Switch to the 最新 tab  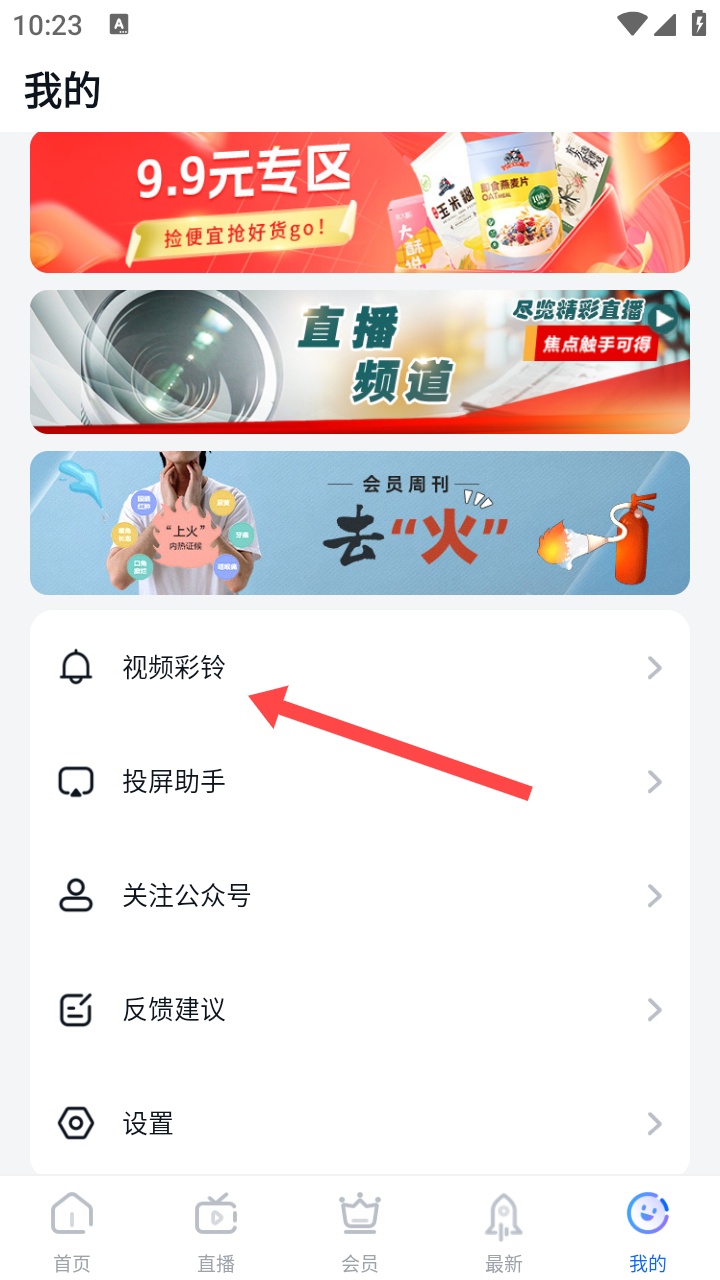point(504,1230)
